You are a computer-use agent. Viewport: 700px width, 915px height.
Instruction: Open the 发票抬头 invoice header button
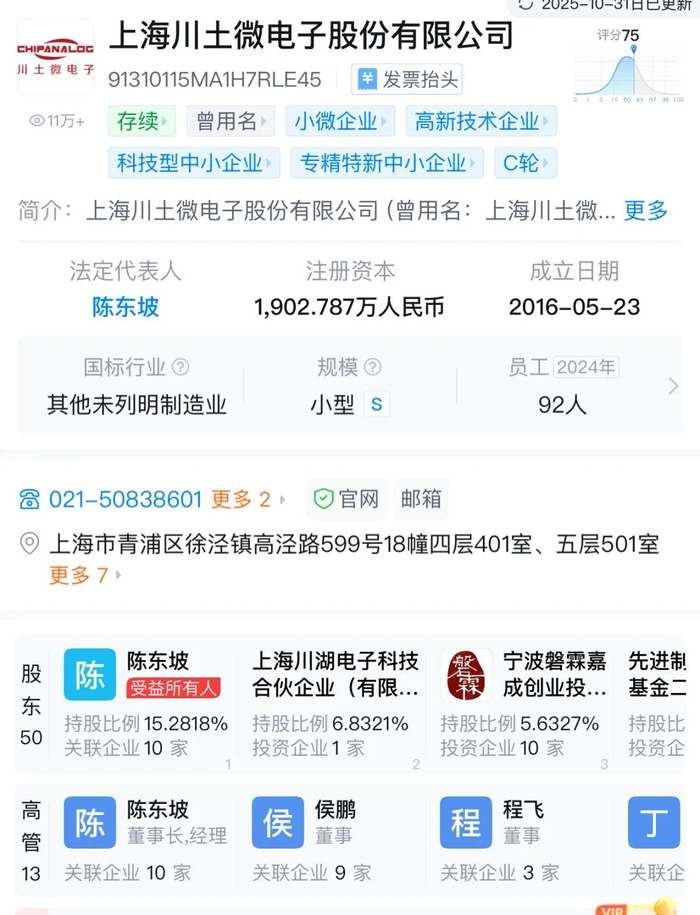pyautogui.click(x=407, y=79)
